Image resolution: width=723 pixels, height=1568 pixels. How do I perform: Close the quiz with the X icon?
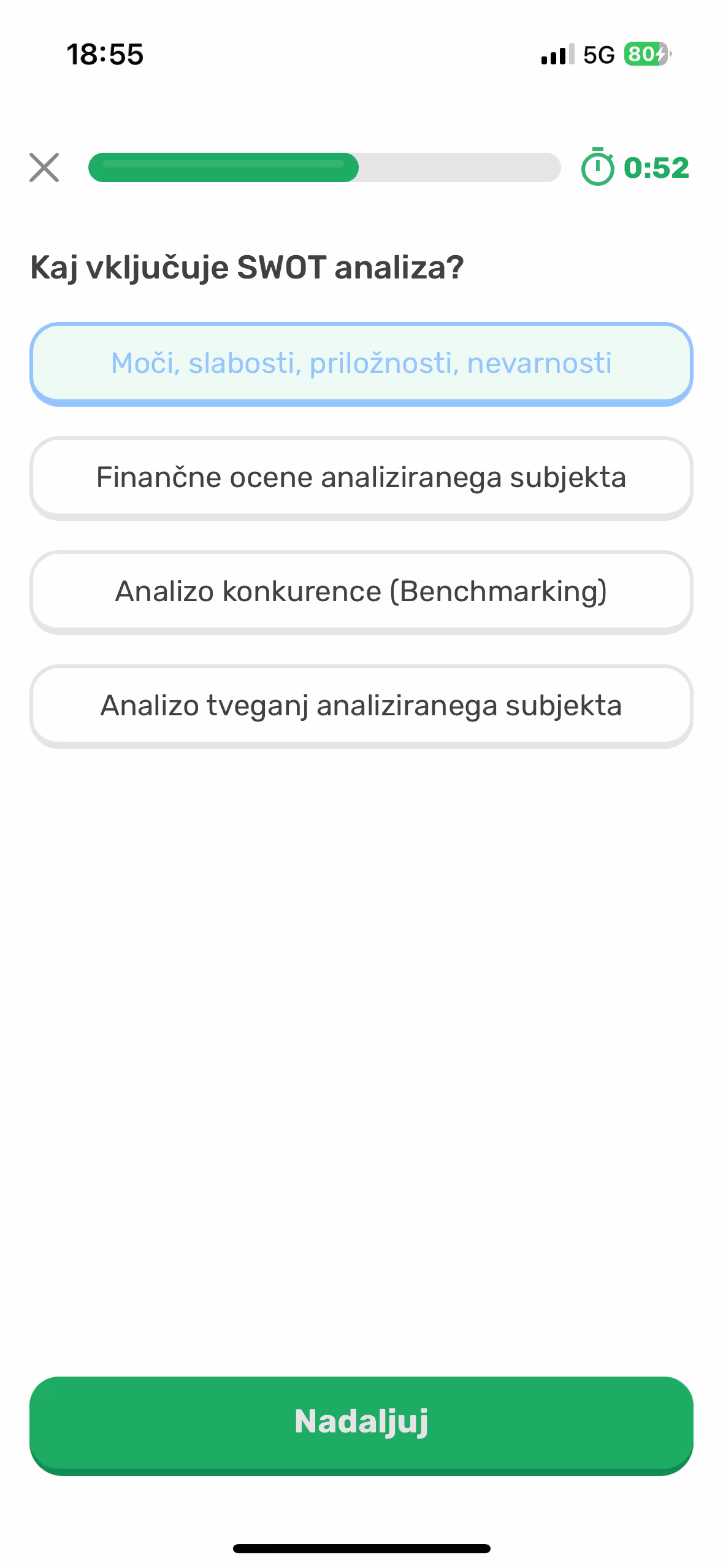(44, 167)
